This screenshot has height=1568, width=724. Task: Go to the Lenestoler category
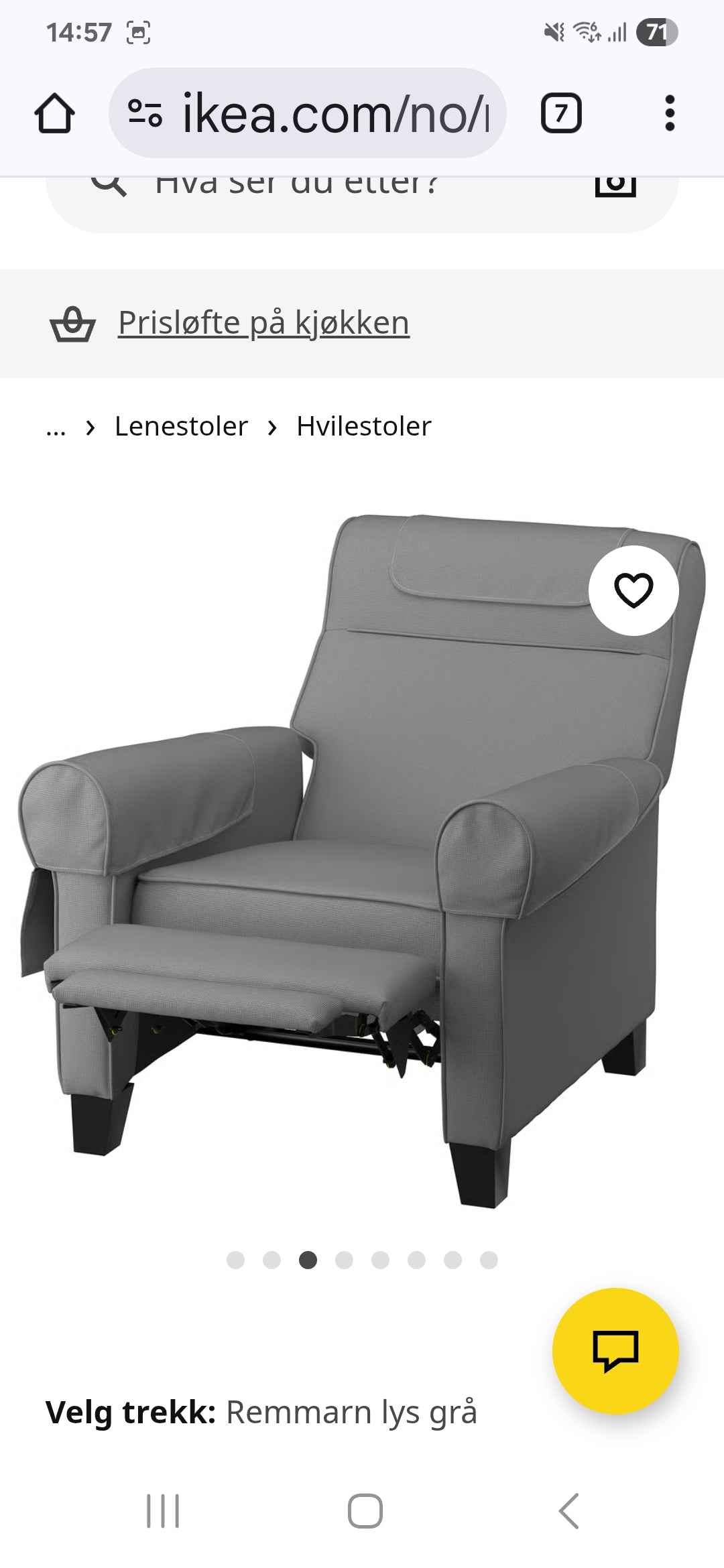(181, 427)
